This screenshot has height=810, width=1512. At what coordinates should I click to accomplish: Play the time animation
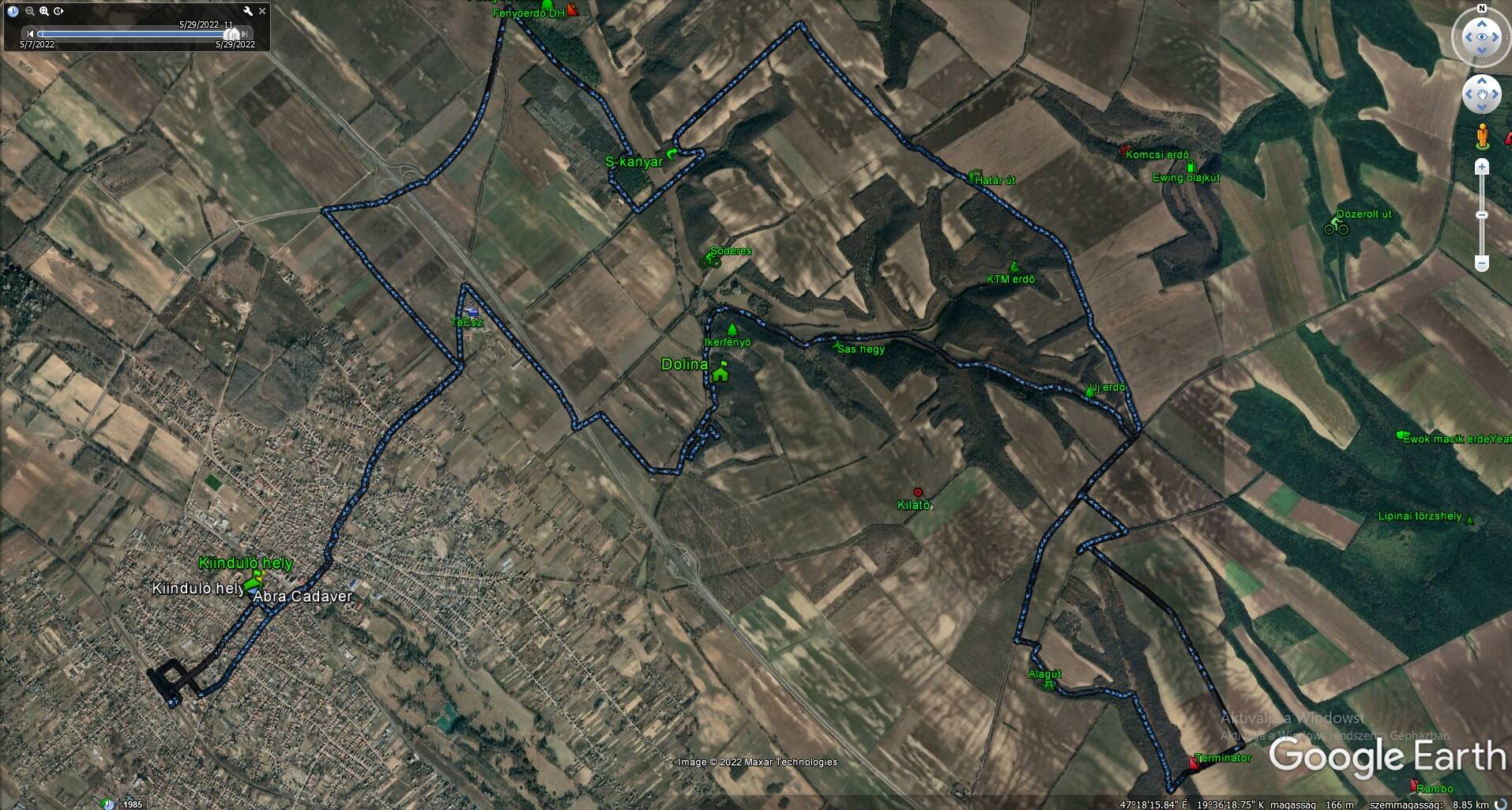(58, 11)
